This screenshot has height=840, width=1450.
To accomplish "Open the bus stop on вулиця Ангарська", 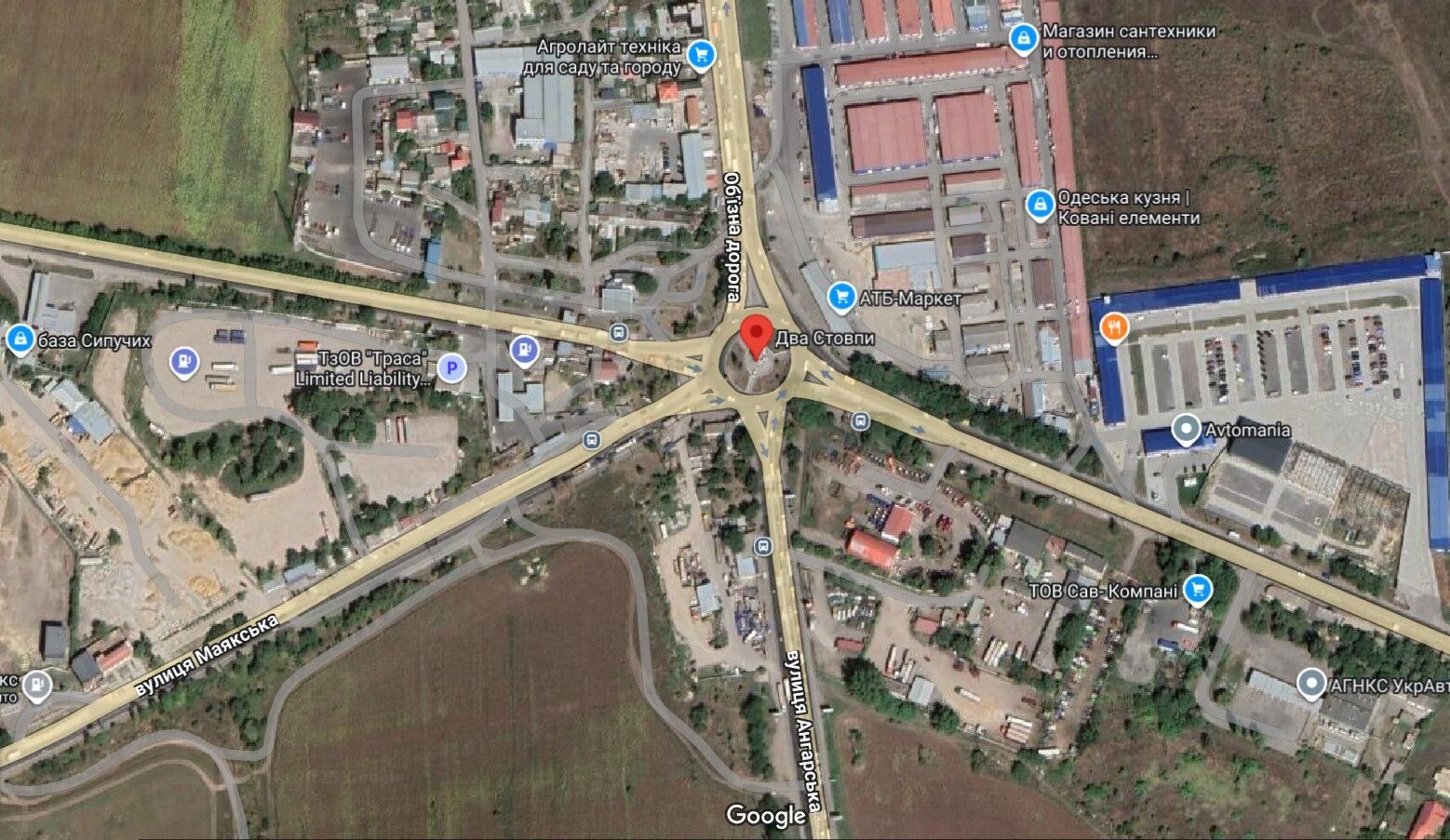I will click(764, 546).
